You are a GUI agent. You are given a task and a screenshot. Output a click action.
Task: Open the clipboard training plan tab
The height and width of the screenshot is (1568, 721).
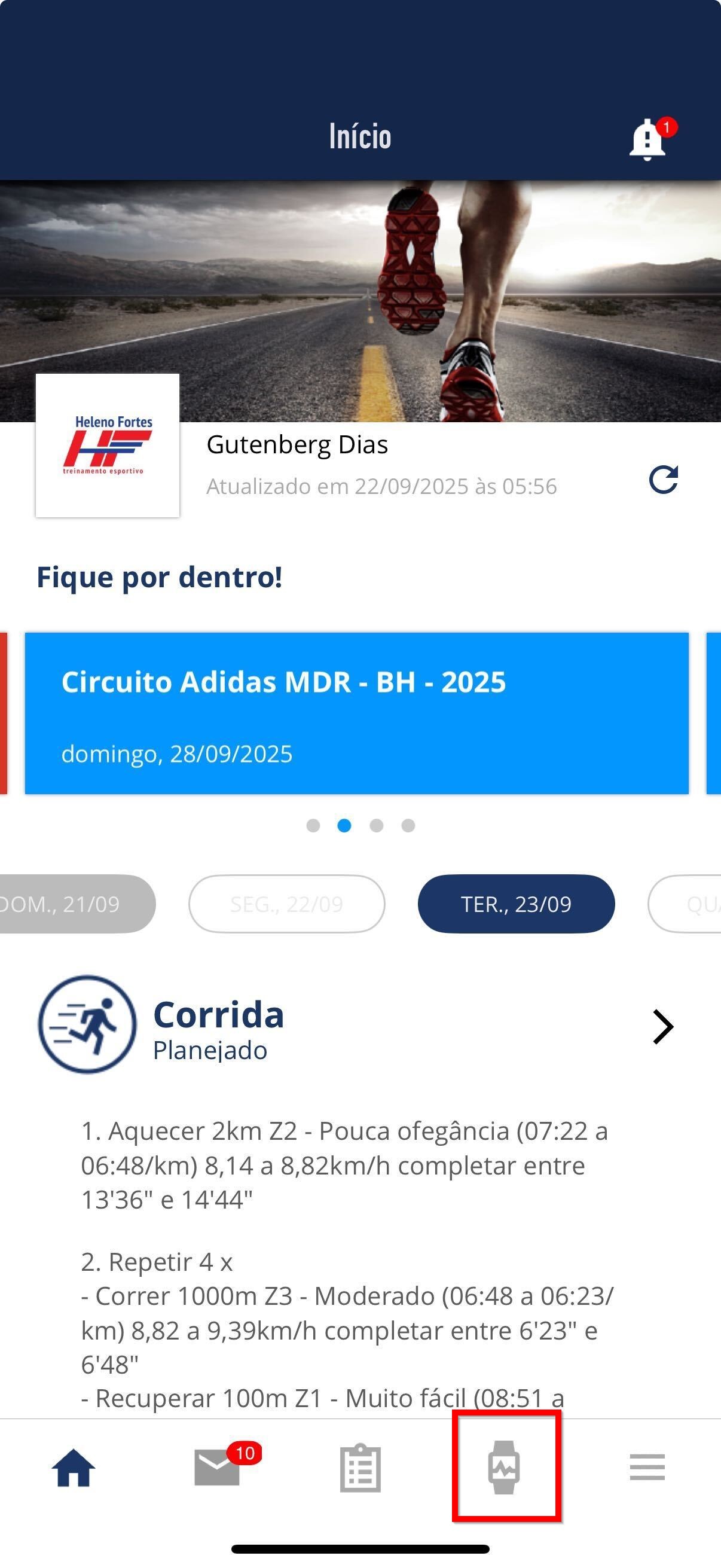tap(360, 1468)
